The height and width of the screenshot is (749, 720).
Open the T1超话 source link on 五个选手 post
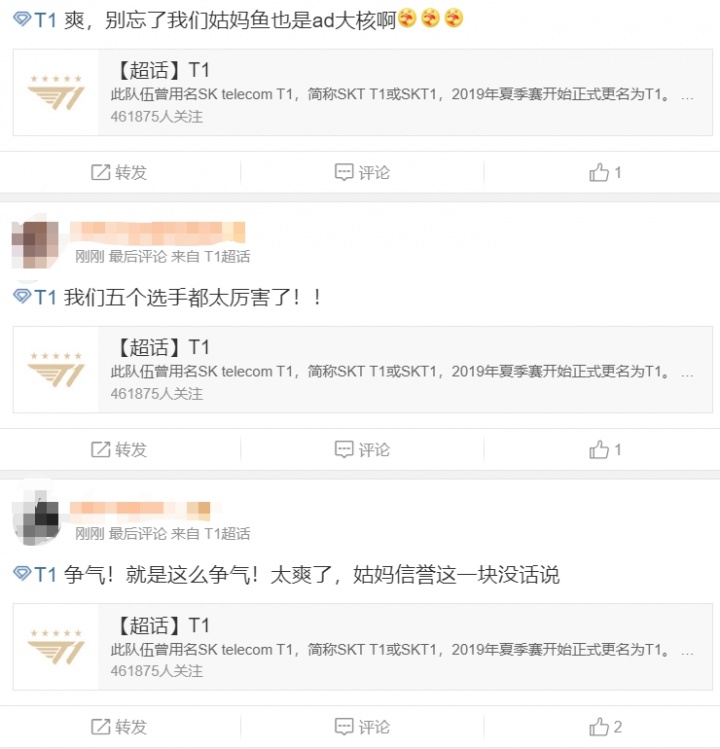[227, 256]
